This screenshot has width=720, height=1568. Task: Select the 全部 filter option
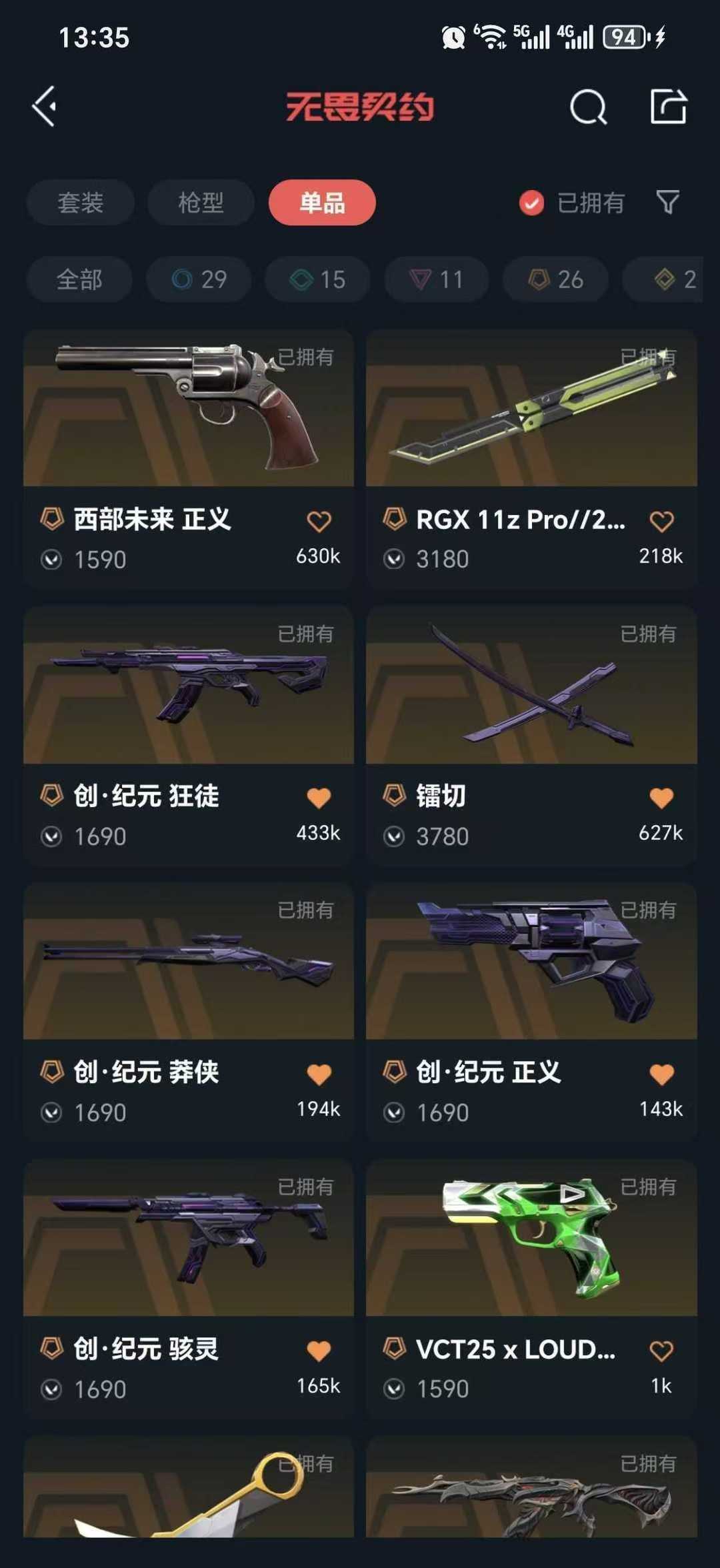(79, 280)
